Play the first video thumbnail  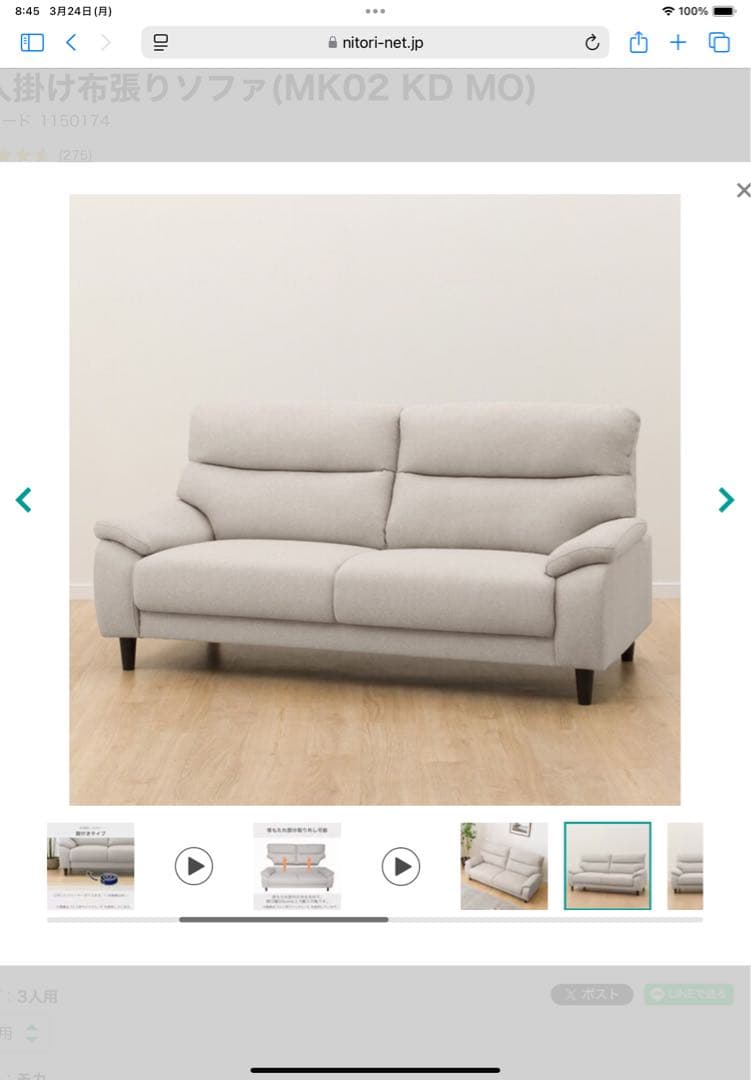[194, 866]
